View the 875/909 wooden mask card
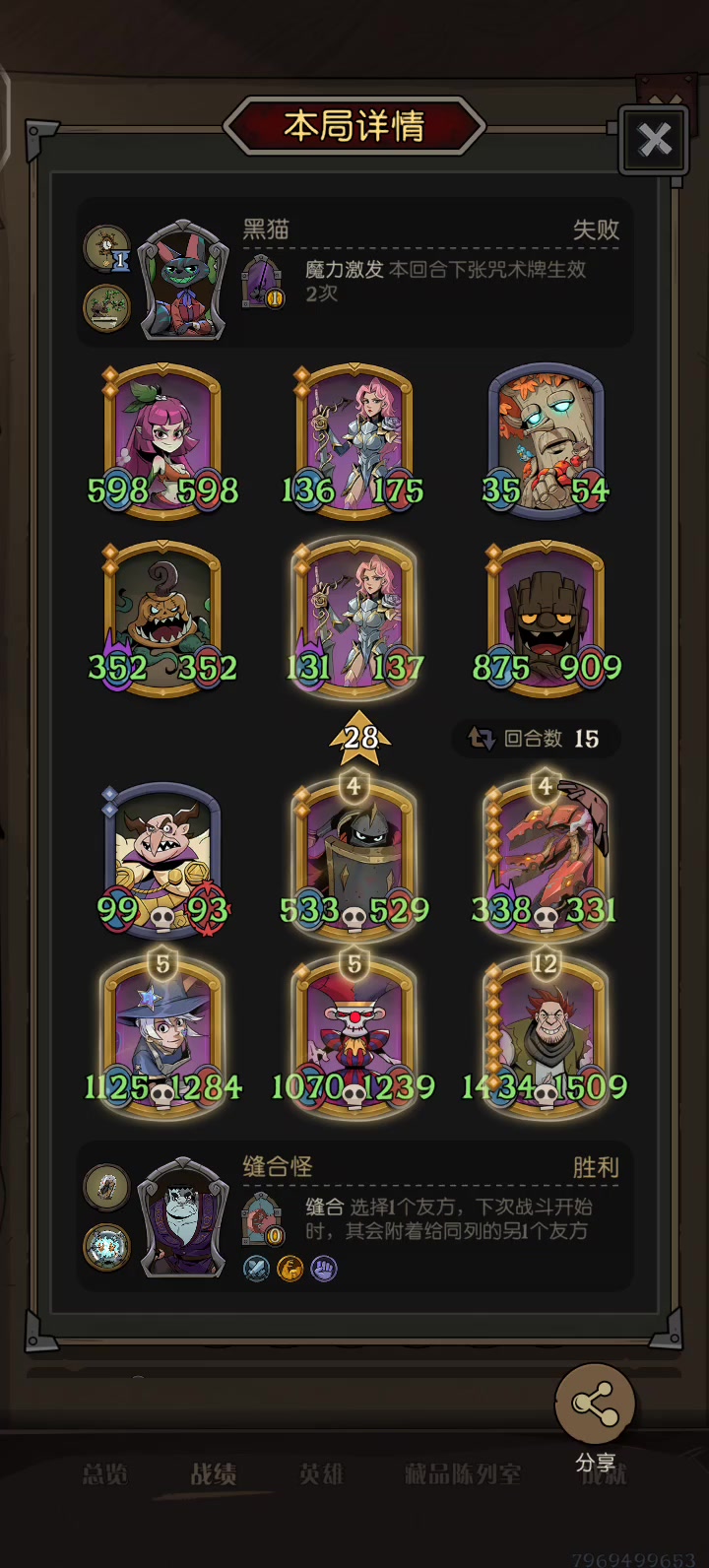 click(x=547, y=619)
